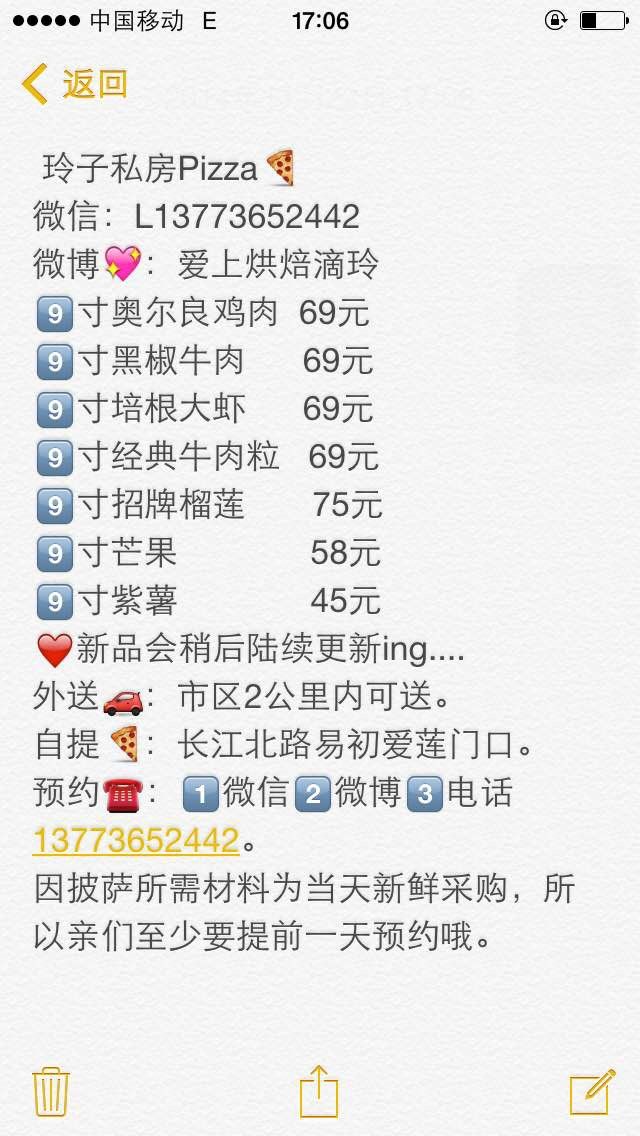The width and height of the screenshot is (640, 1136).
Task: Open the share sheet for this note
Action: point(319,1090)
